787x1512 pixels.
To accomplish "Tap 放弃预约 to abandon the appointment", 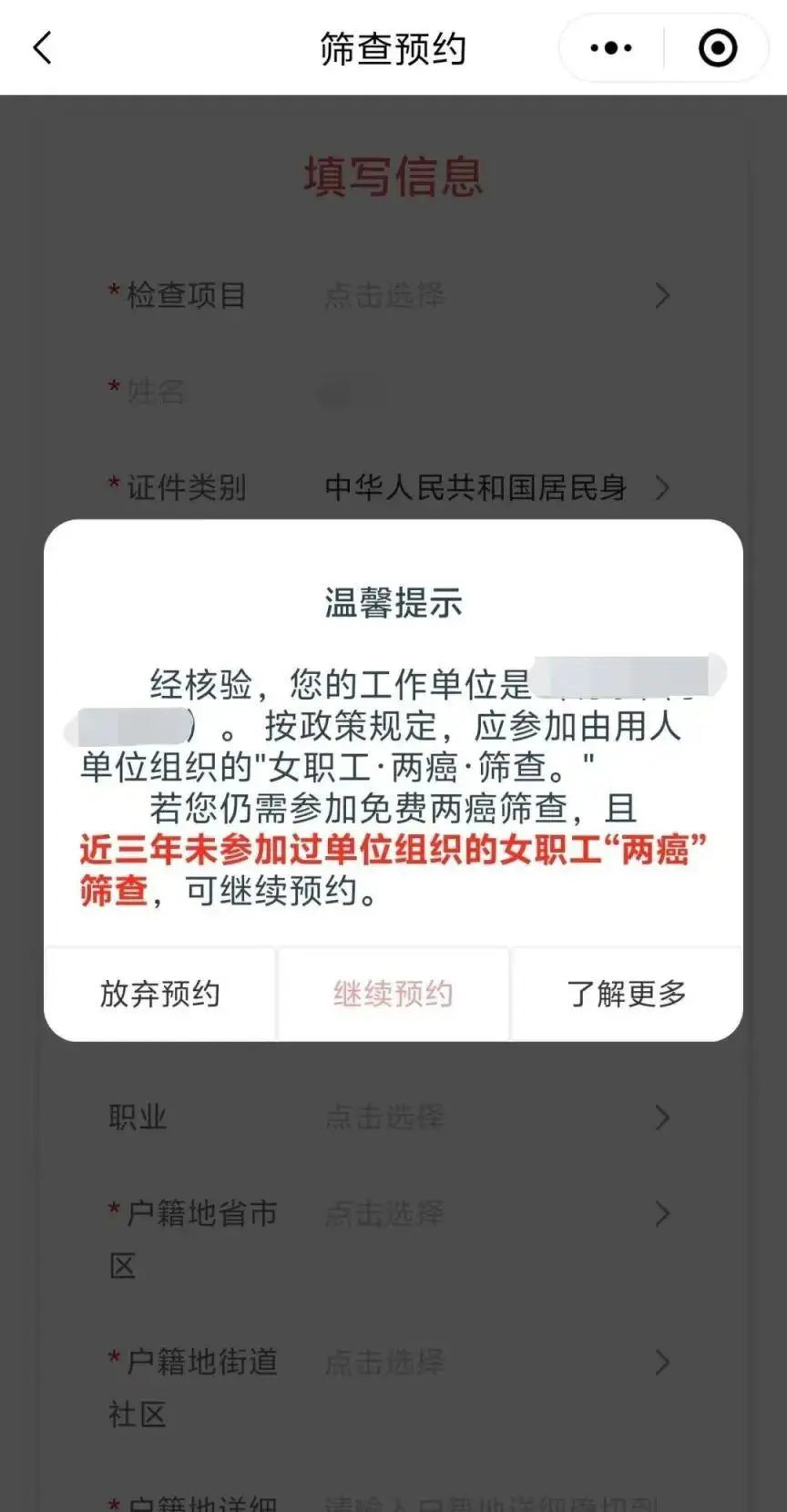I will pyautogui.click(x=160, y=993).
